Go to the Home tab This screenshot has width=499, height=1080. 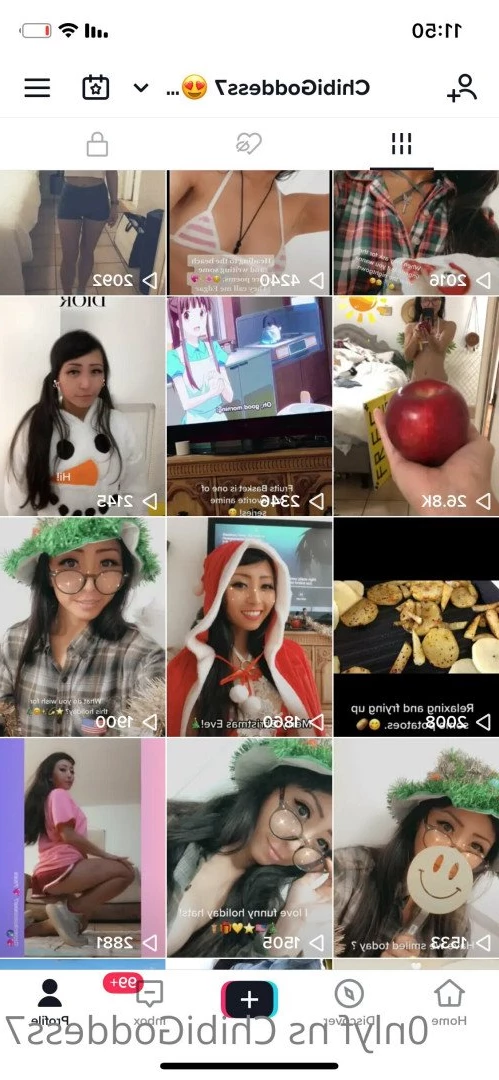pos(449,1002)
